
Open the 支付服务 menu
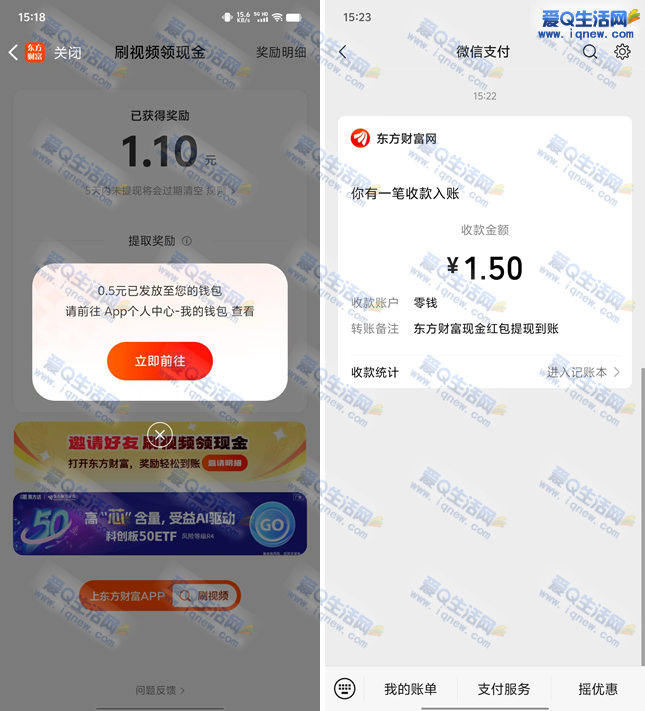point(504,689)
